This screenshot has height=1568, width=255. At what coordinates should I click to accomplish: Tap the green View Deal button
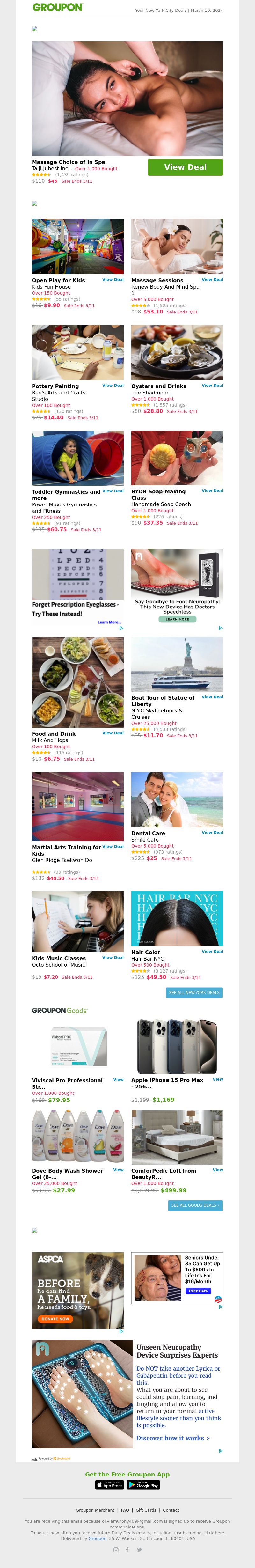pos(185,167)
